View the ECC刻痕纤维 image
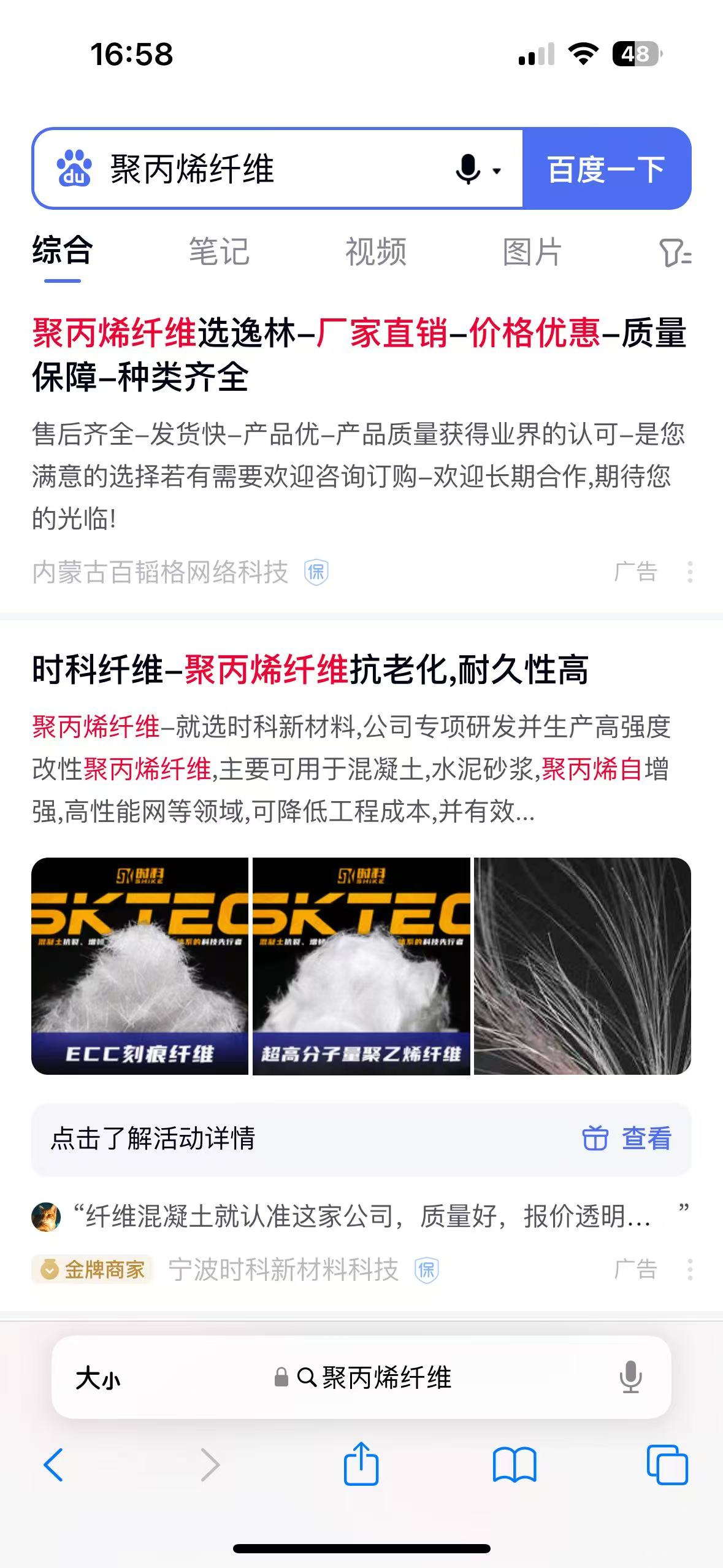This screenshot has width=723, height=1568. point(140,966)
